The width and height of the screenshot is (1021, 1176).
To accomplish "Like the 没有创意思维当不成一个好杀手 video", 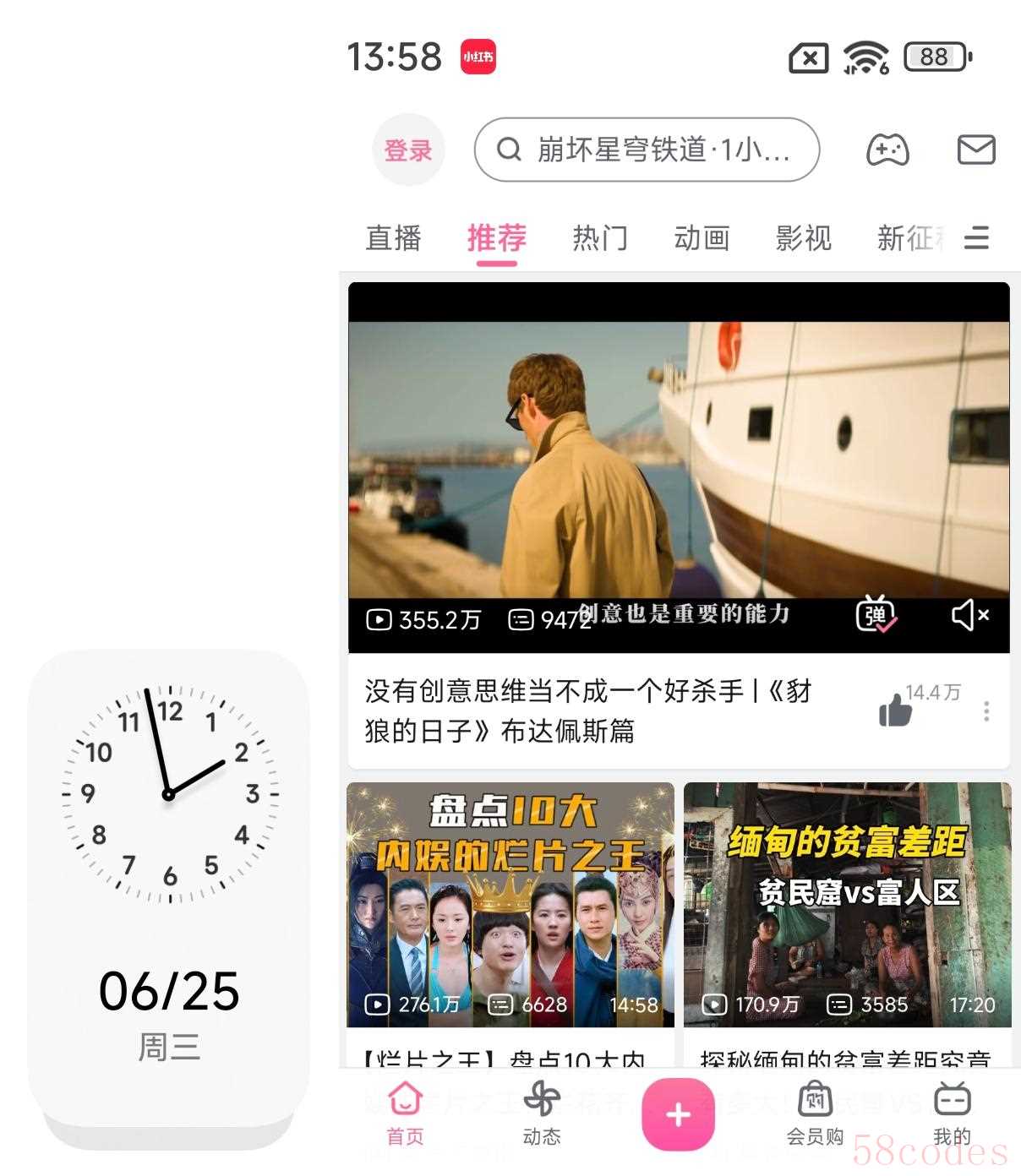I will click(x=895, y=710).
